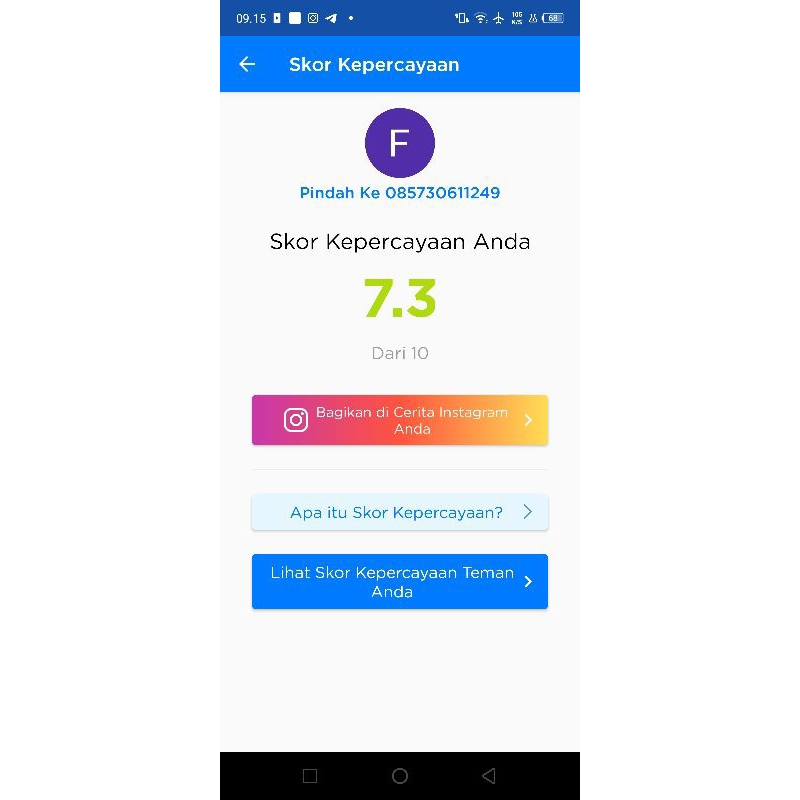Open the recent apps overview
Viewport: 800px width, 800px height.
point(310,776)
